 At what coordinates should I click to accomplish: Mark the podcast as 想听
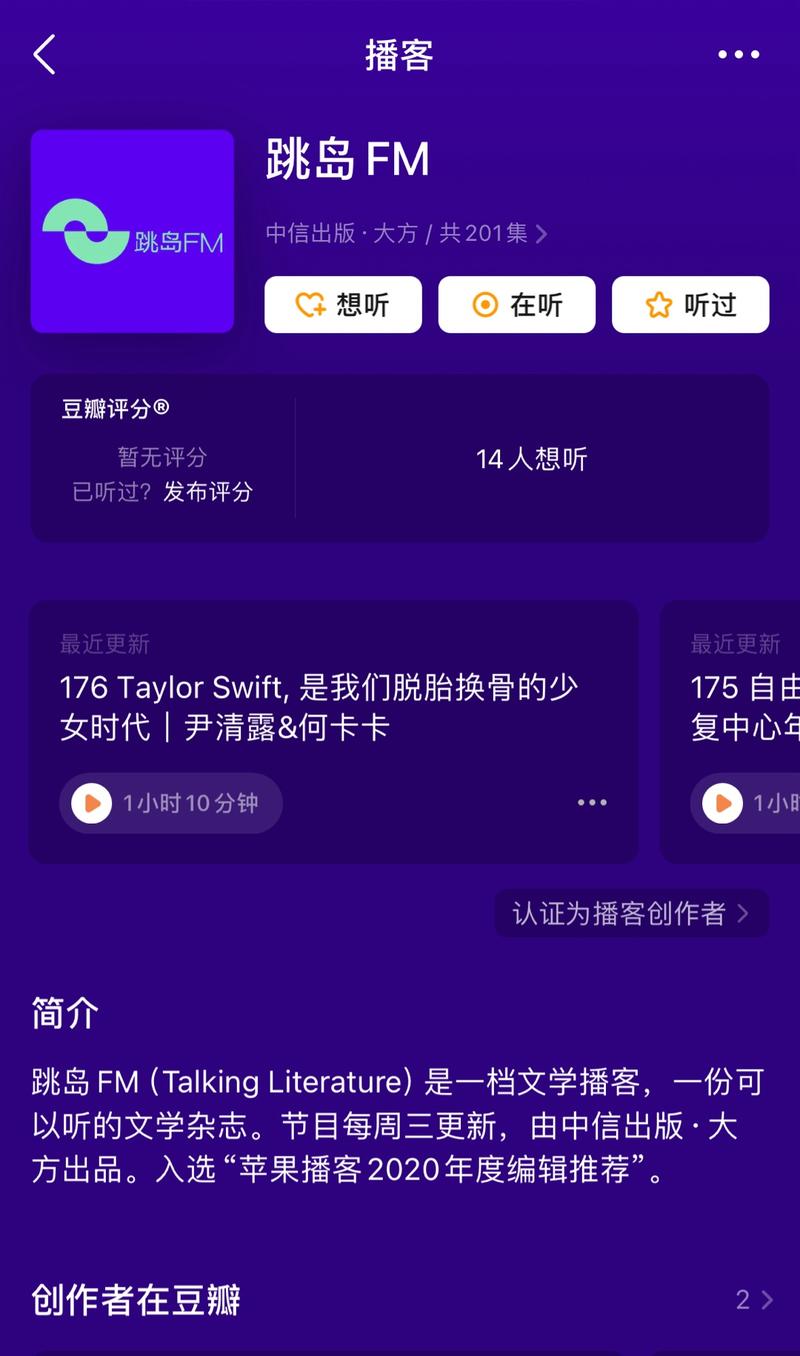[343, 305]
